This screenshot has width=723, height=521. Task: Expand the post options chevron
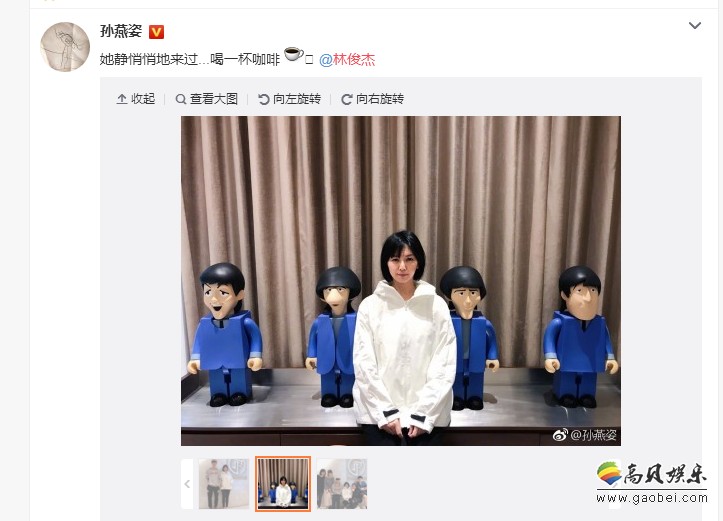point(695,25)
